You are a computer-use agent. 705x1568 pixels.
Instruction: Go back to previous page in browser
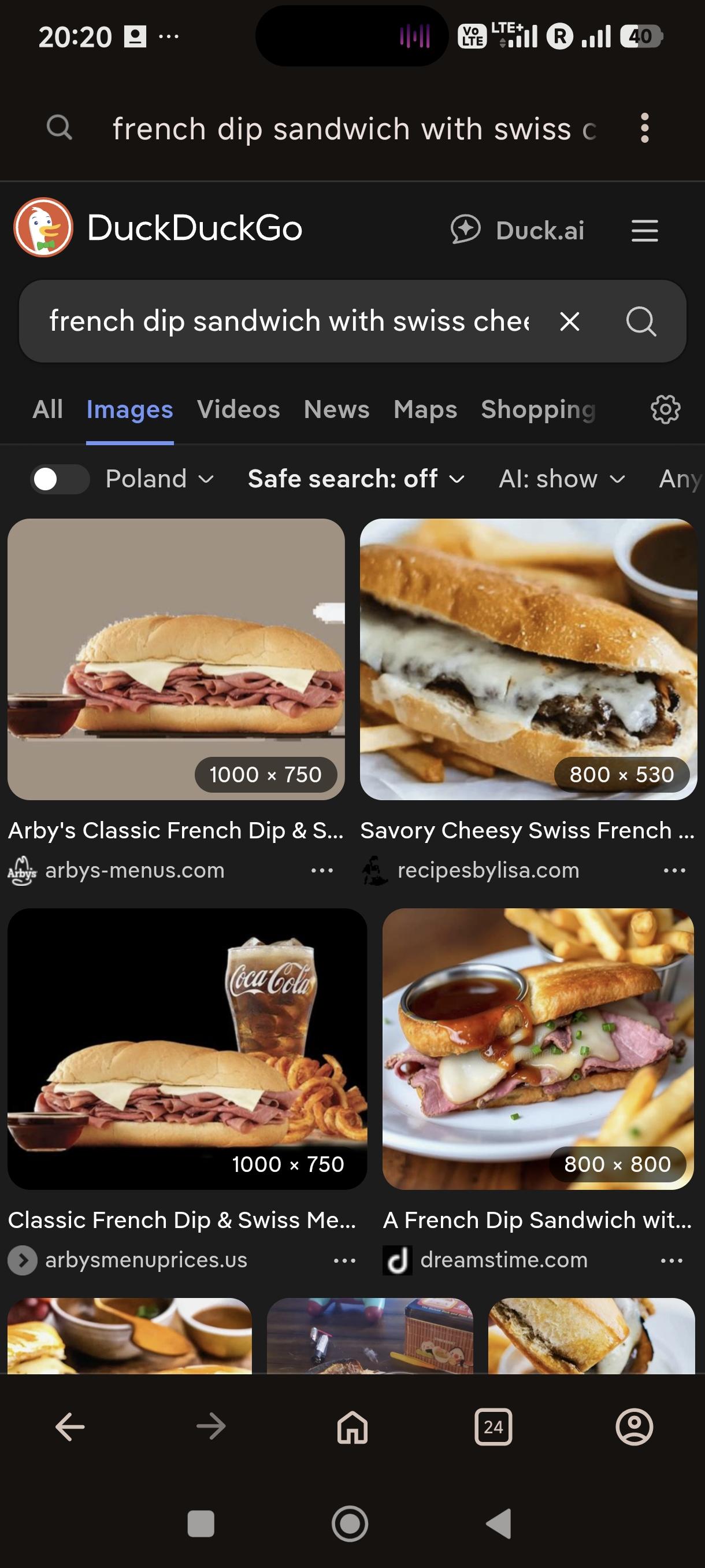70,1426
